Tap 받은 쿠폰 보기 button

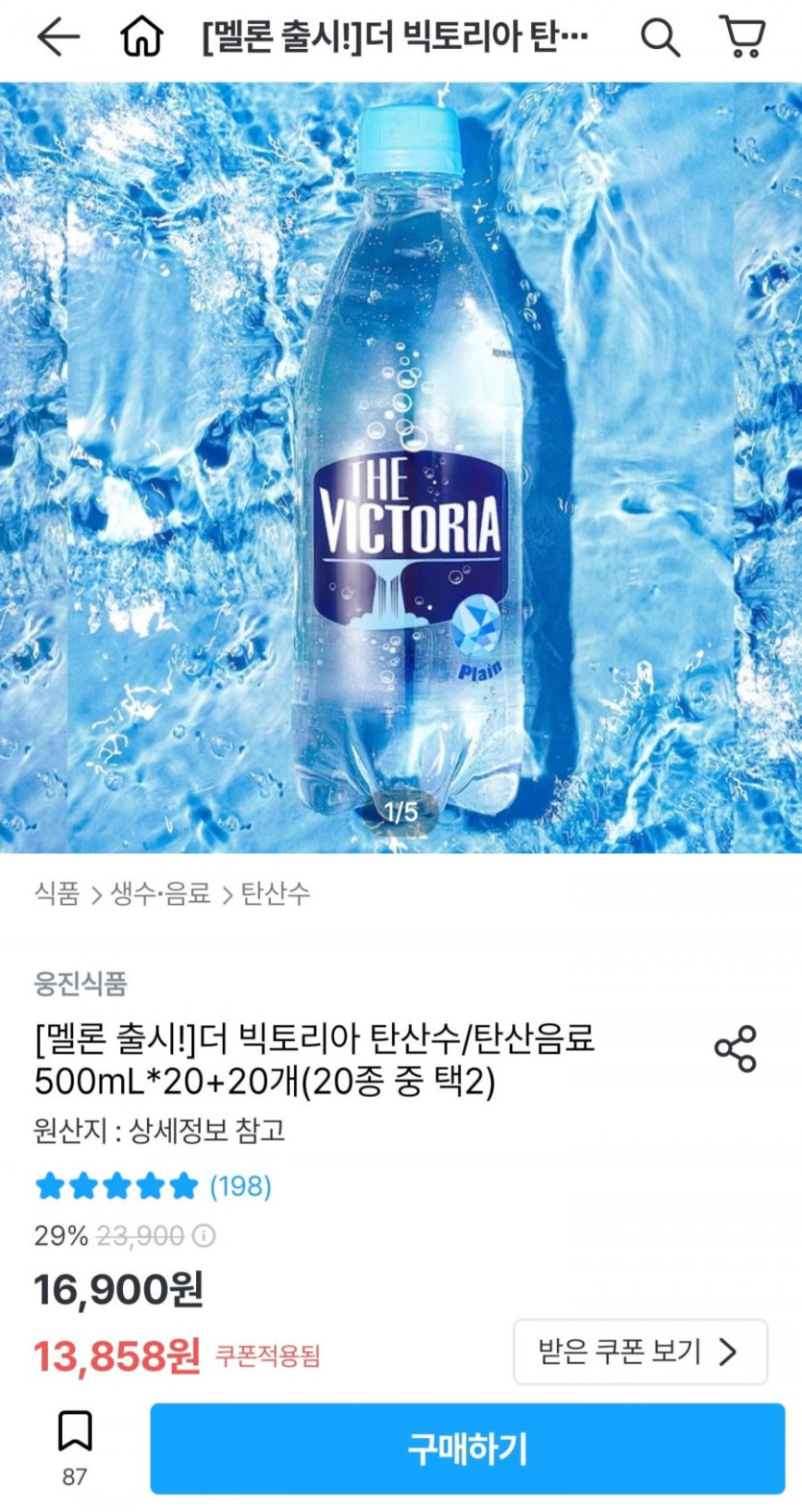click(640, 1353)
